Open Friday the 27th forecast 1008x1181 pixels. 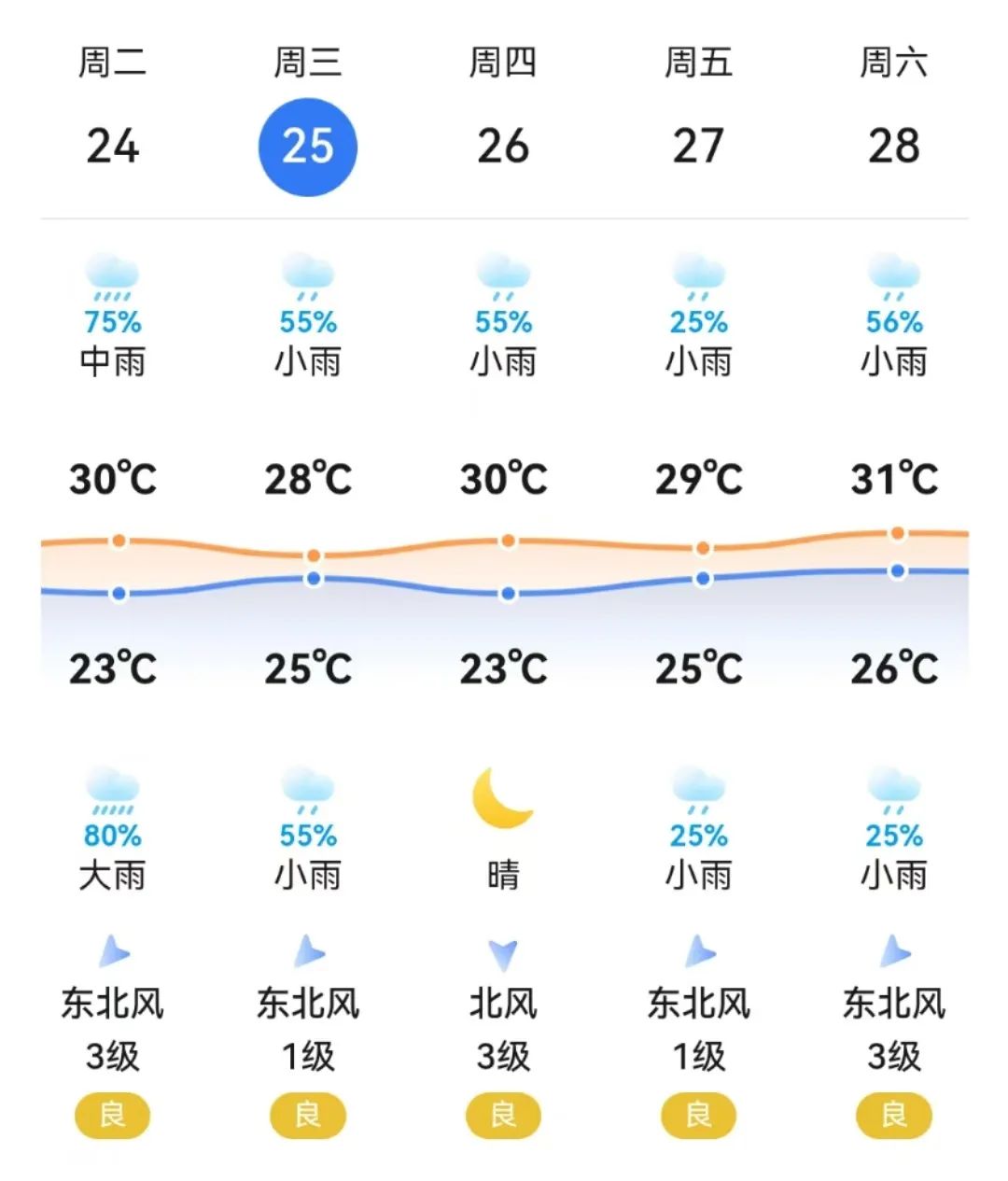coord(698,146)
